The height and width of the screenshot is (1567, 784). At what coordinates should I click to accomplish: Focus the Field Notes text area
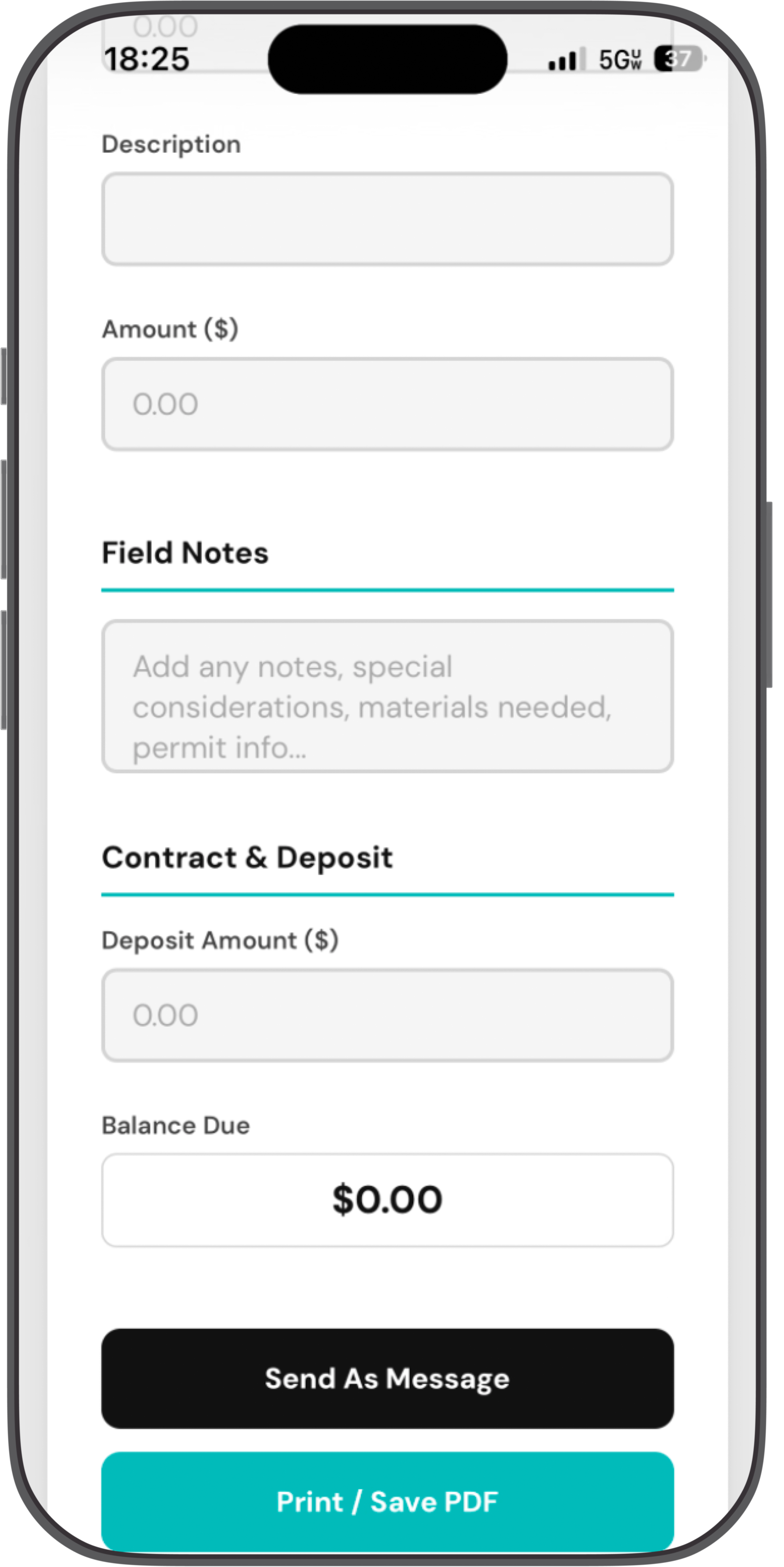click(x=387, y=696)
